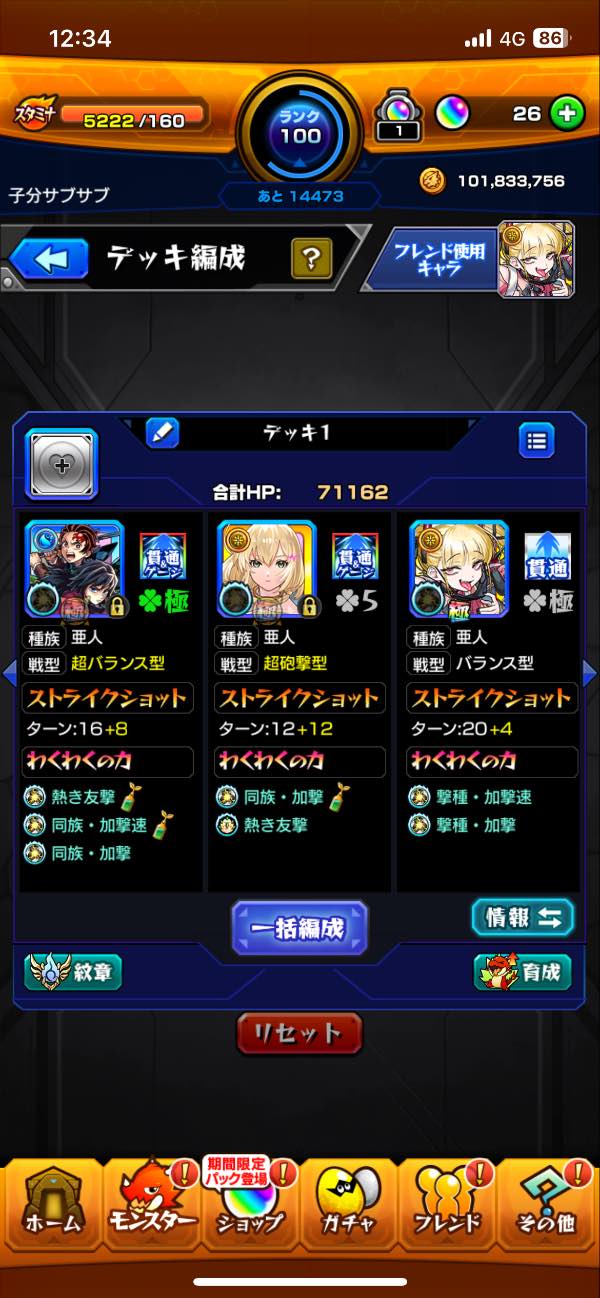Open the 紋章 menu
This screenshot has height=1298, width=600.
(73, 971)
